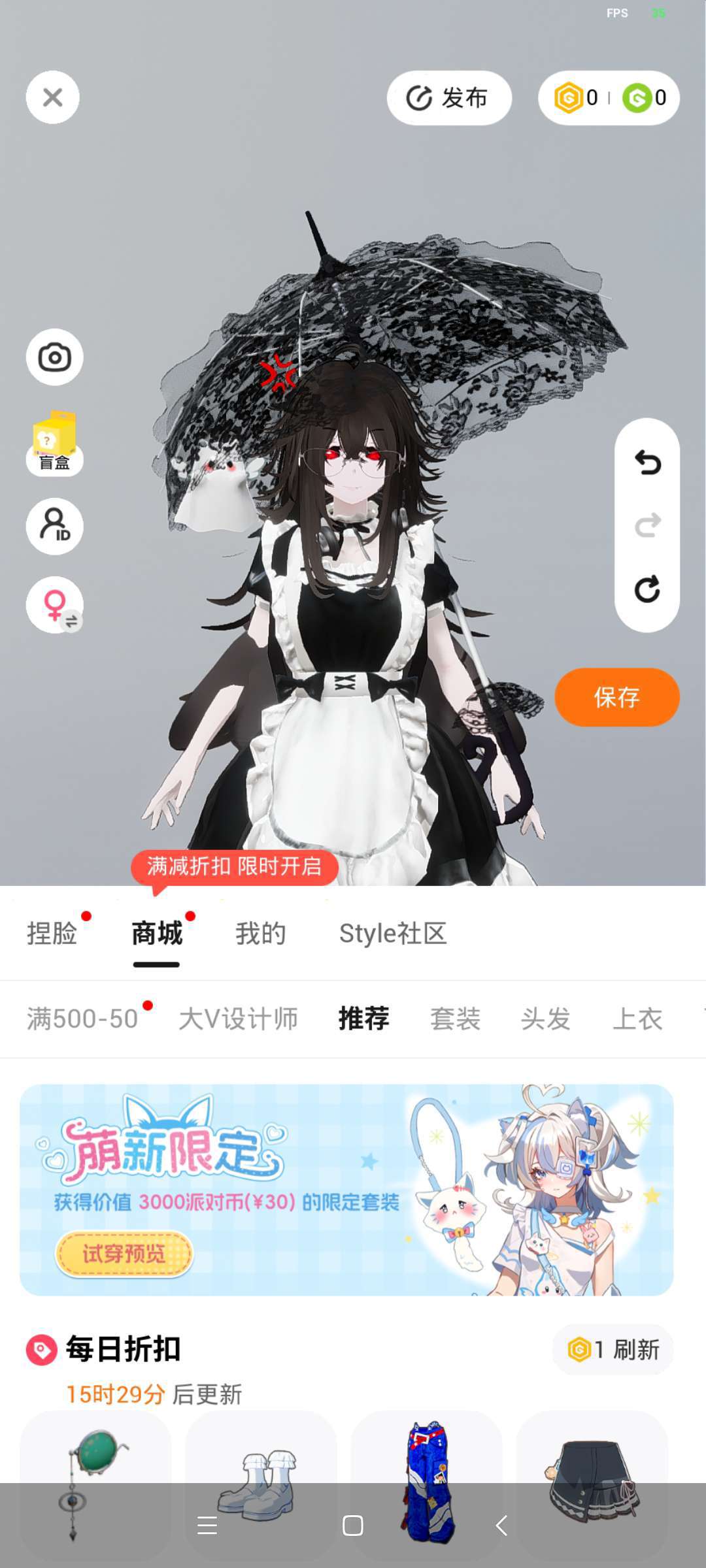Switch avatar gender

54,605
